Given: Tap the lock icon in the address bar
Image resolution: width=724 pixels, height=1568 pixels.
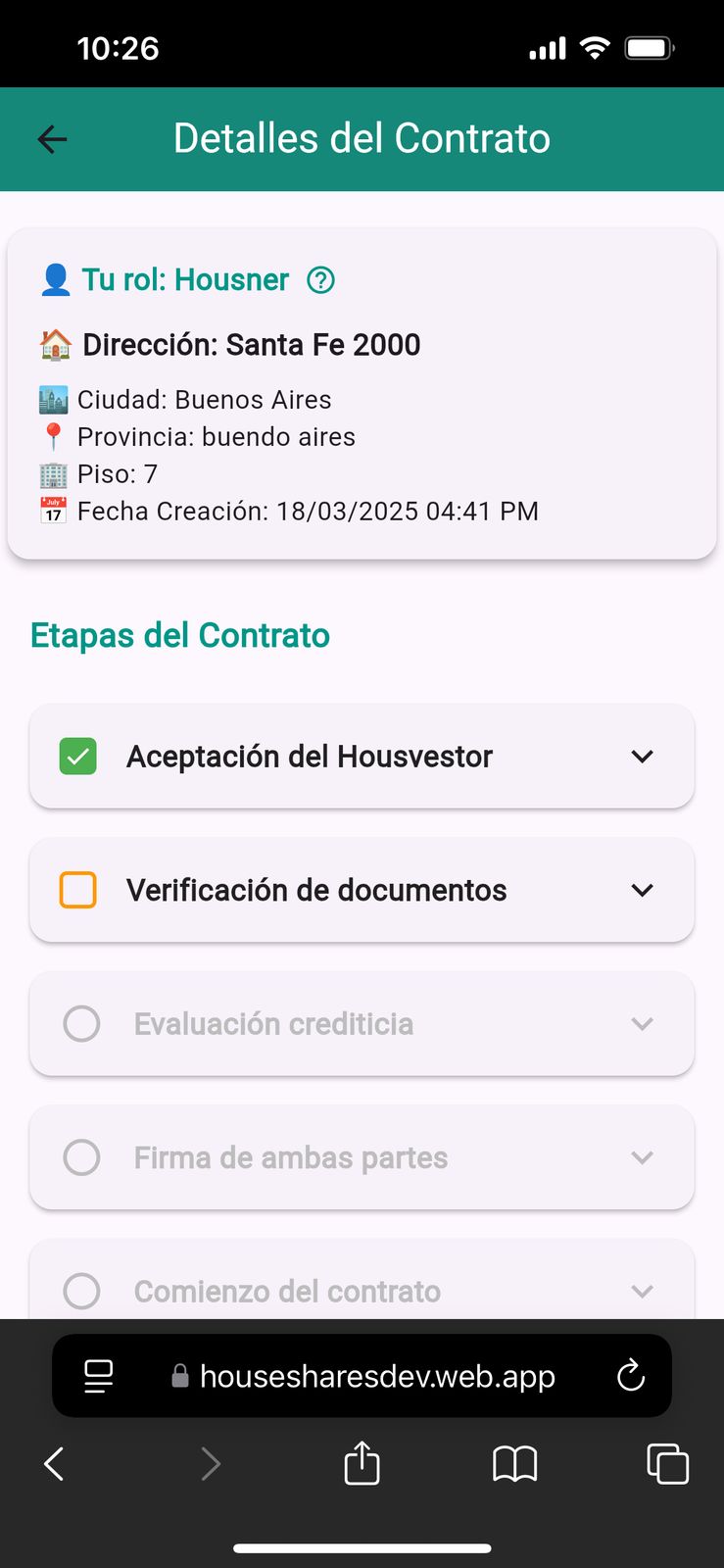Looking at the screenshot, I should 179,1375.
